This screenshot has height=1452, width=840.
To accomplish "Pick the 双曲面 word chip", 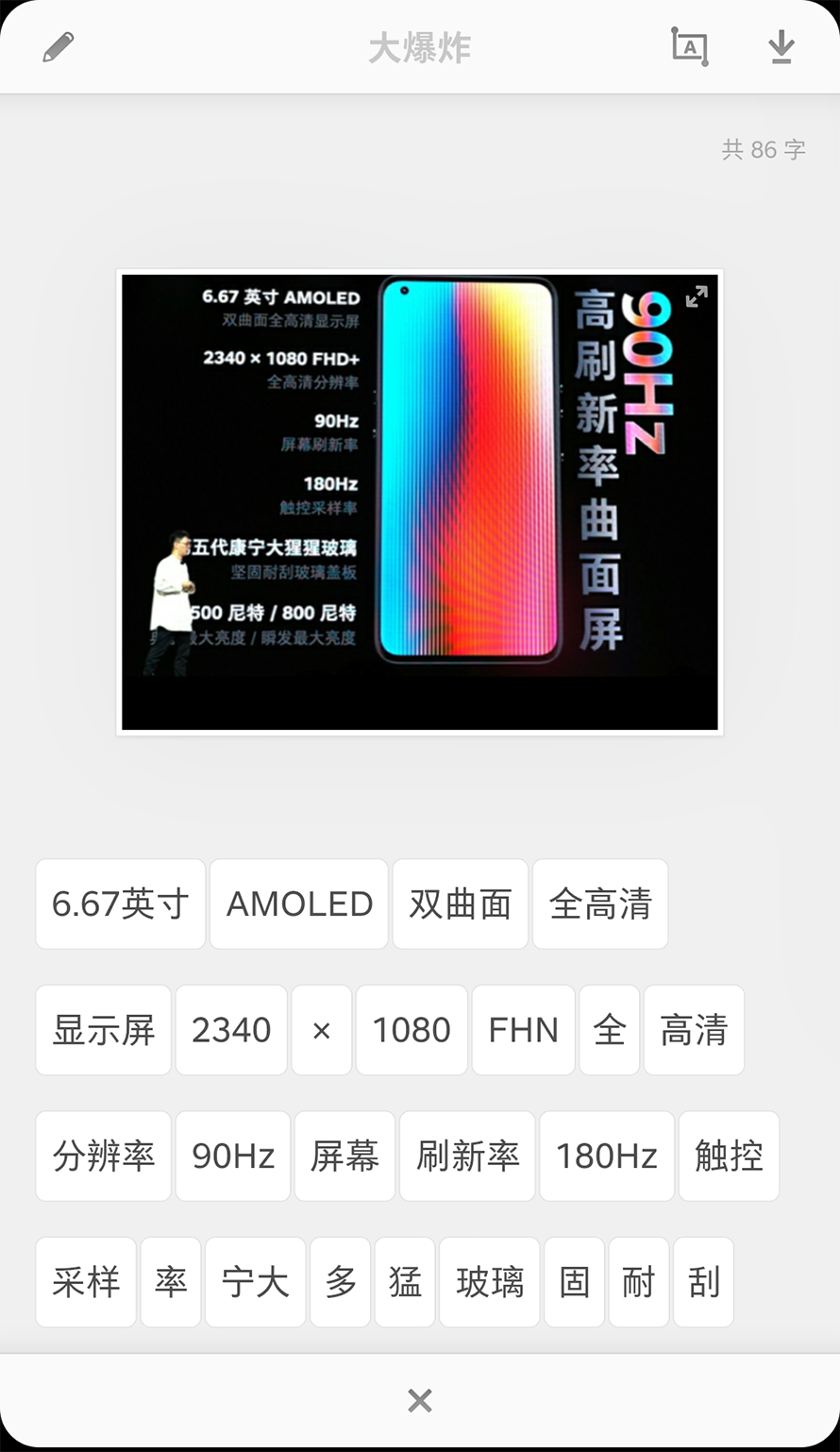I will point(461,903).
